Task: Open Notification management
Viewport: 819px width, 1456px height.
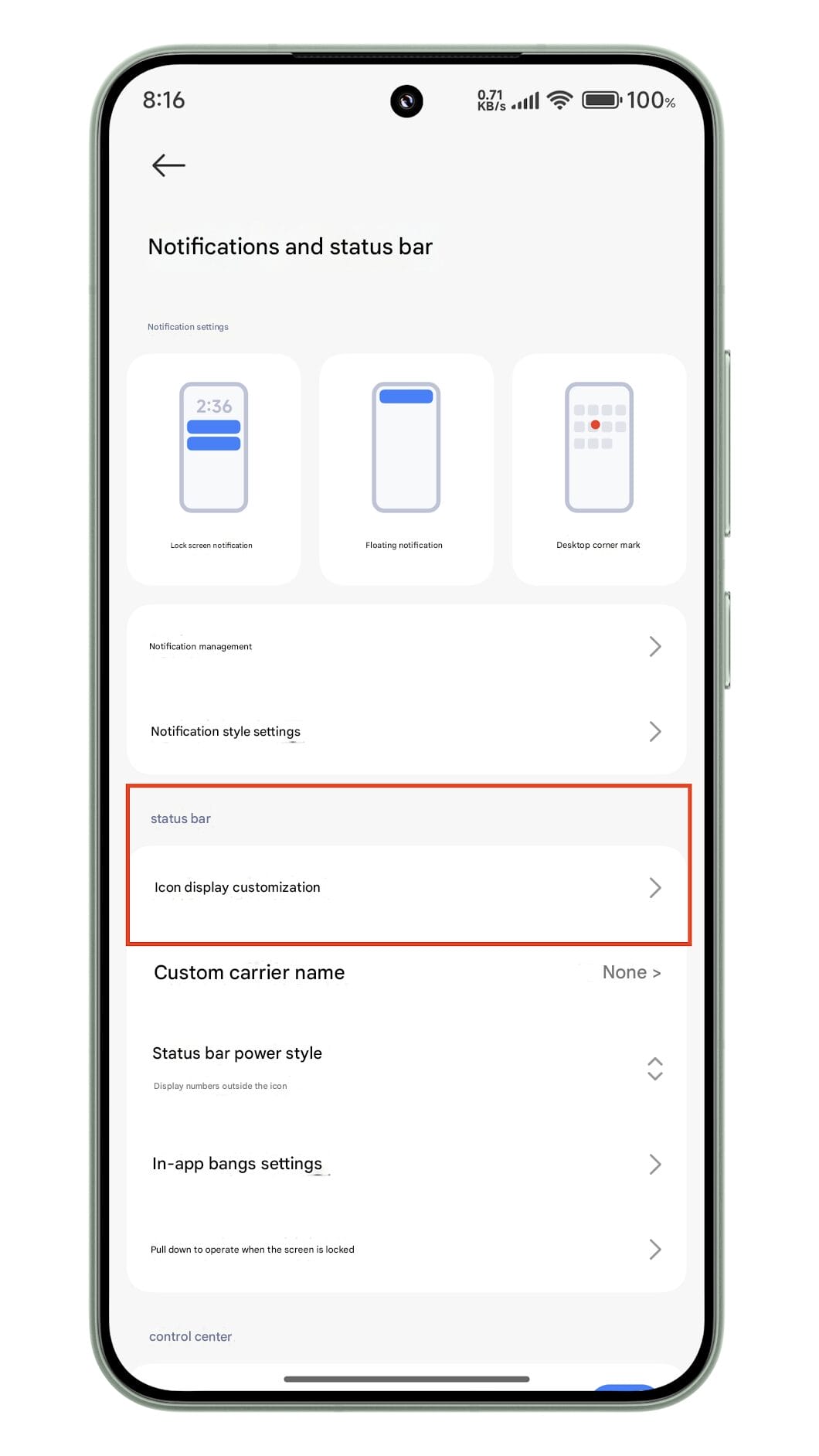Action: point(406,647)
